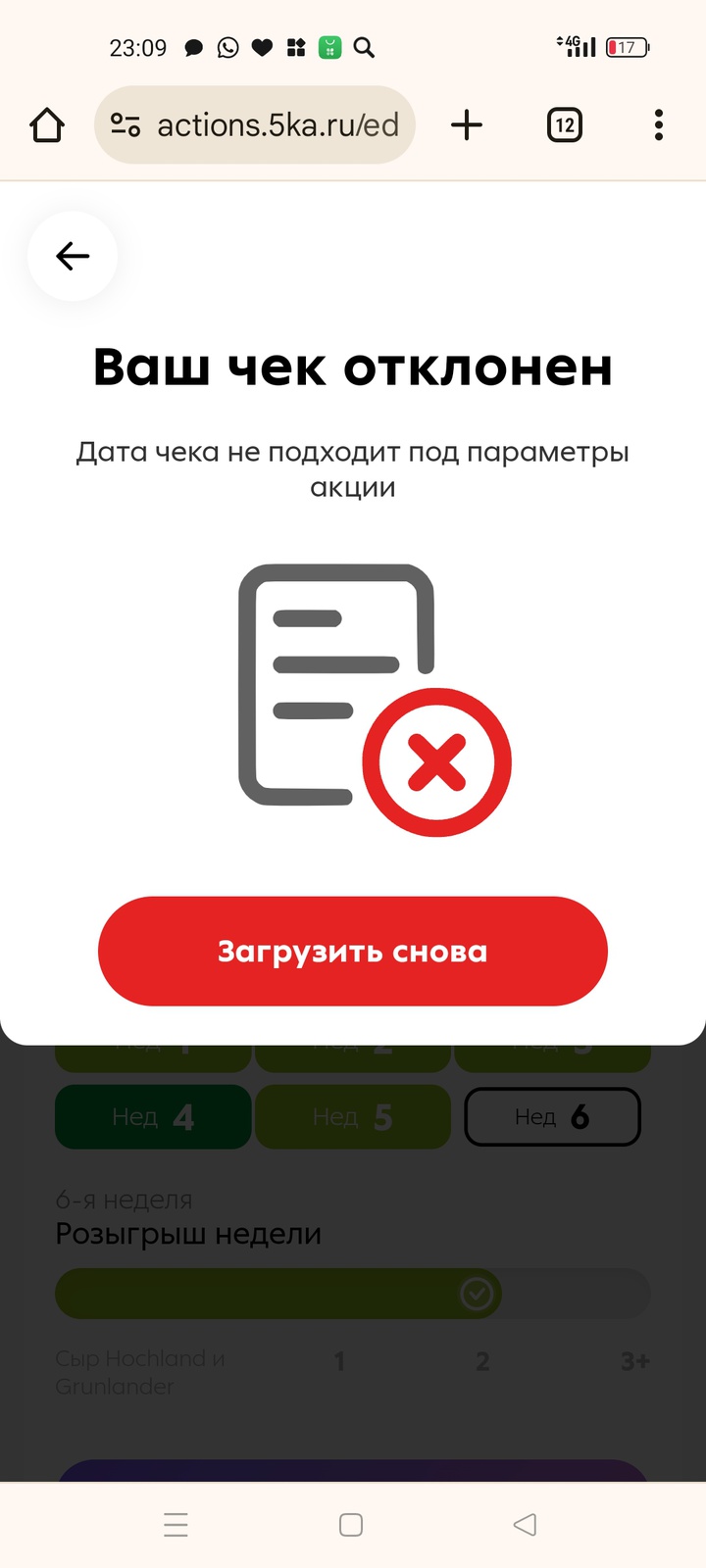Viewport: 706px width, 1568px height.
Task: Open system recent apps
Action: [x=176, y=1525]
